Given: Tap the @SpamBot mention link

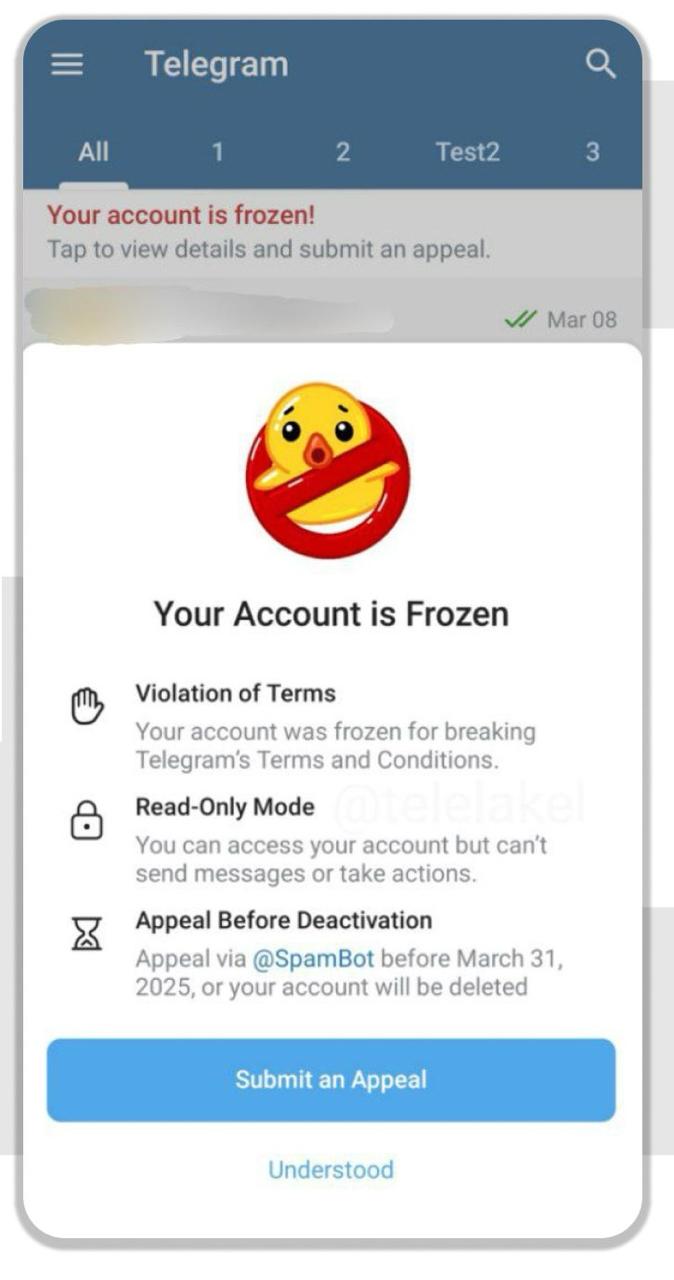Looking at the screenshot, I should [313, 958].
